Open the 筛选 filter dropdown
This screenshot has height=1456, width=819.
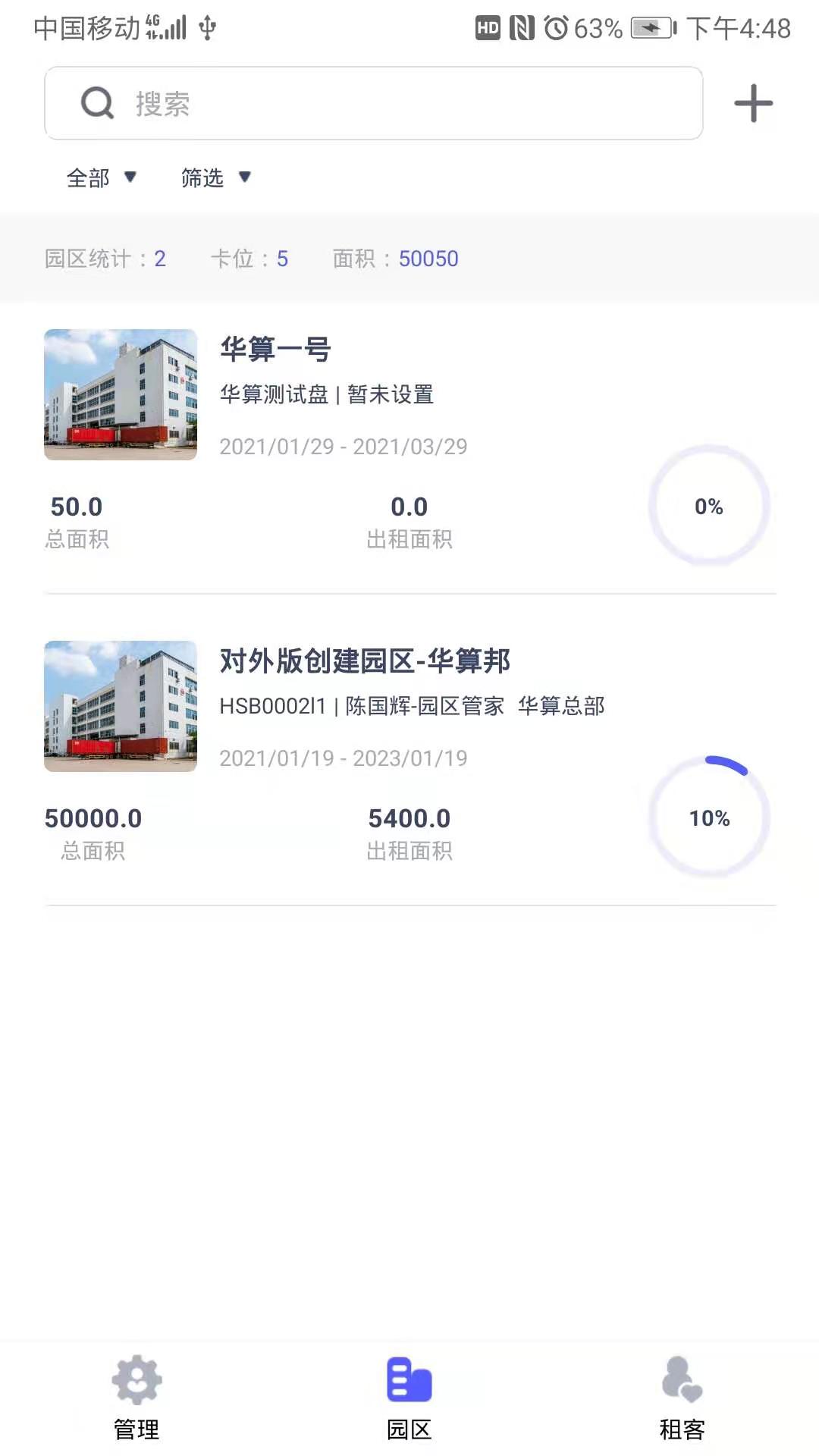pyautogui.click(x=215, y=177)
